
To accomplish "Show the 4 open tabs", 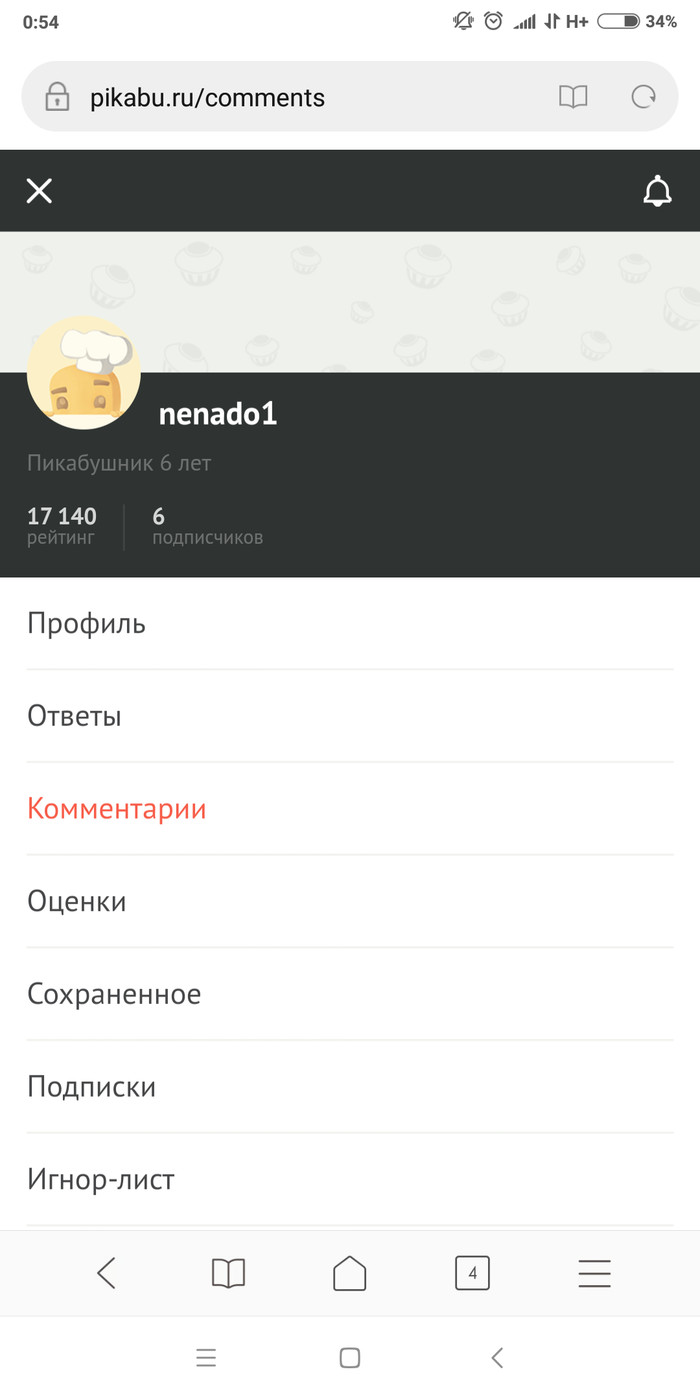I will [x=472, y=1273].
